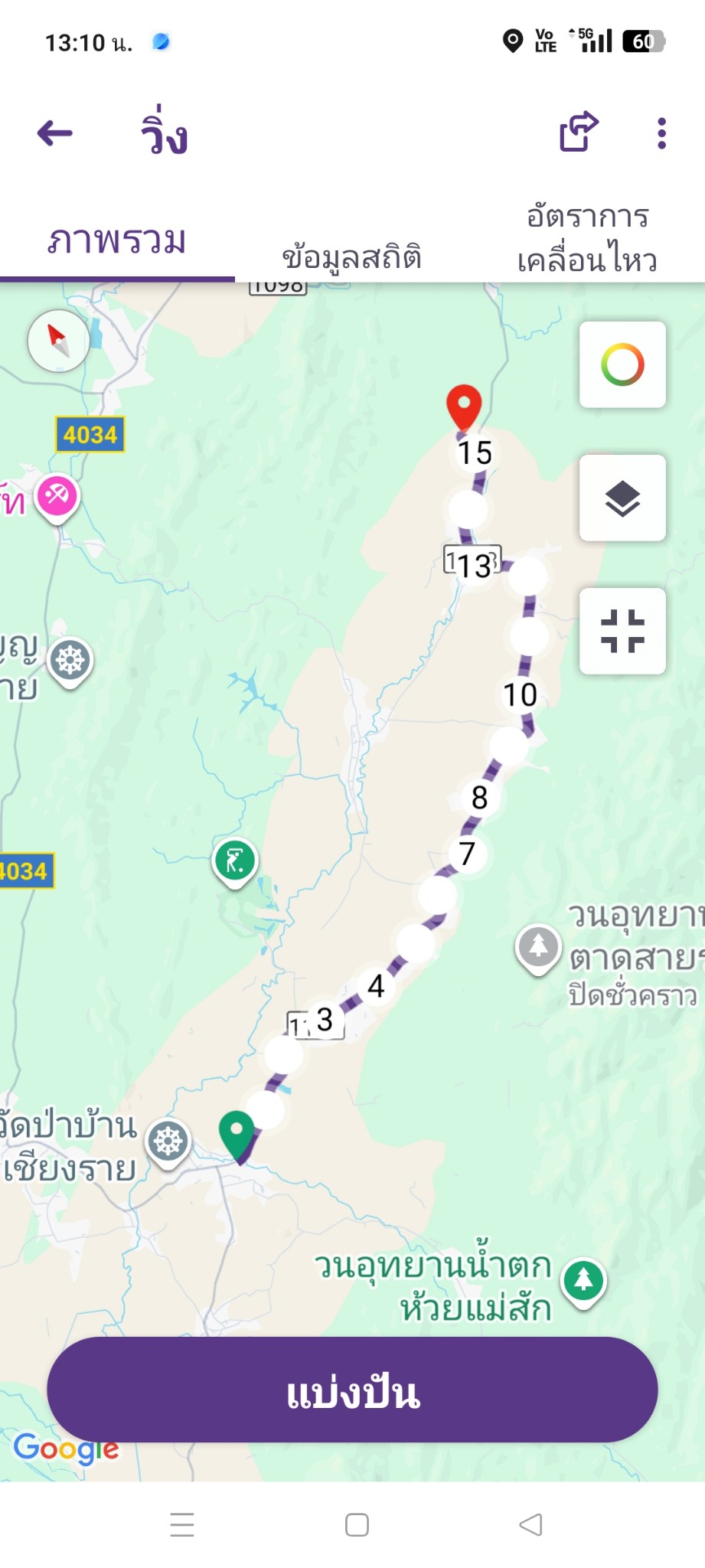Toggle the colored ring route overlay
Image resolution: width=705 pixels, height=1568 pixels.
(622, 364)
